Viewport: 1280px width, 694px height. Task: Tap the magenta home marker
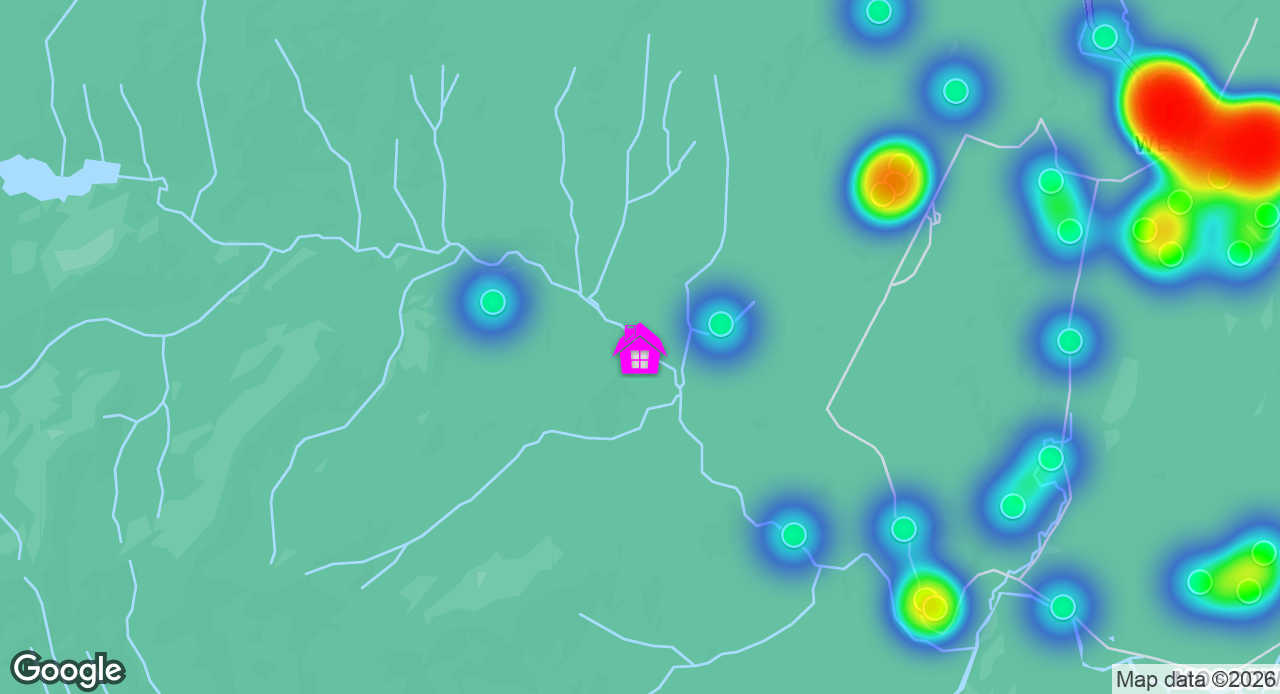[639, 351]
